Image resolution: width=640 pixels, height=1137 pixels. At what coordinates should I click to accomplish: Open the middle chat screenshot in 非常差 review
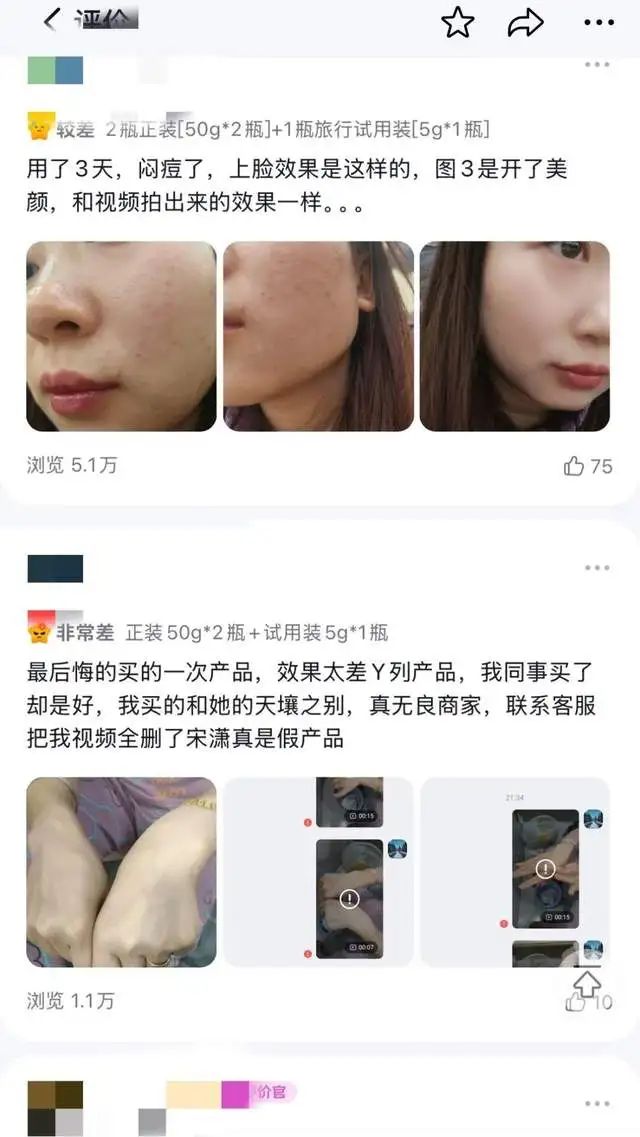[318, 872]
